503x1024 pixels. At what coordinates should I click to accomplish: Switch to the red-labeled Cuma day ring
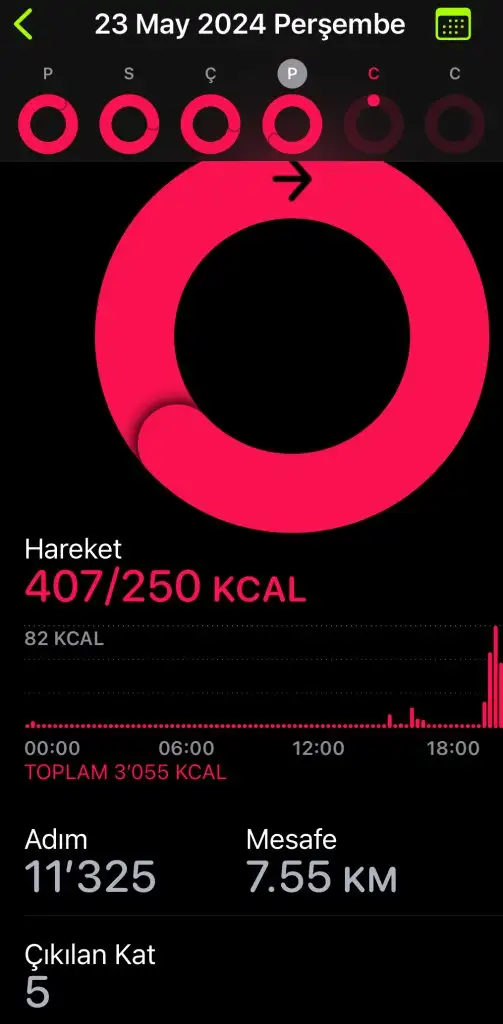374,124
